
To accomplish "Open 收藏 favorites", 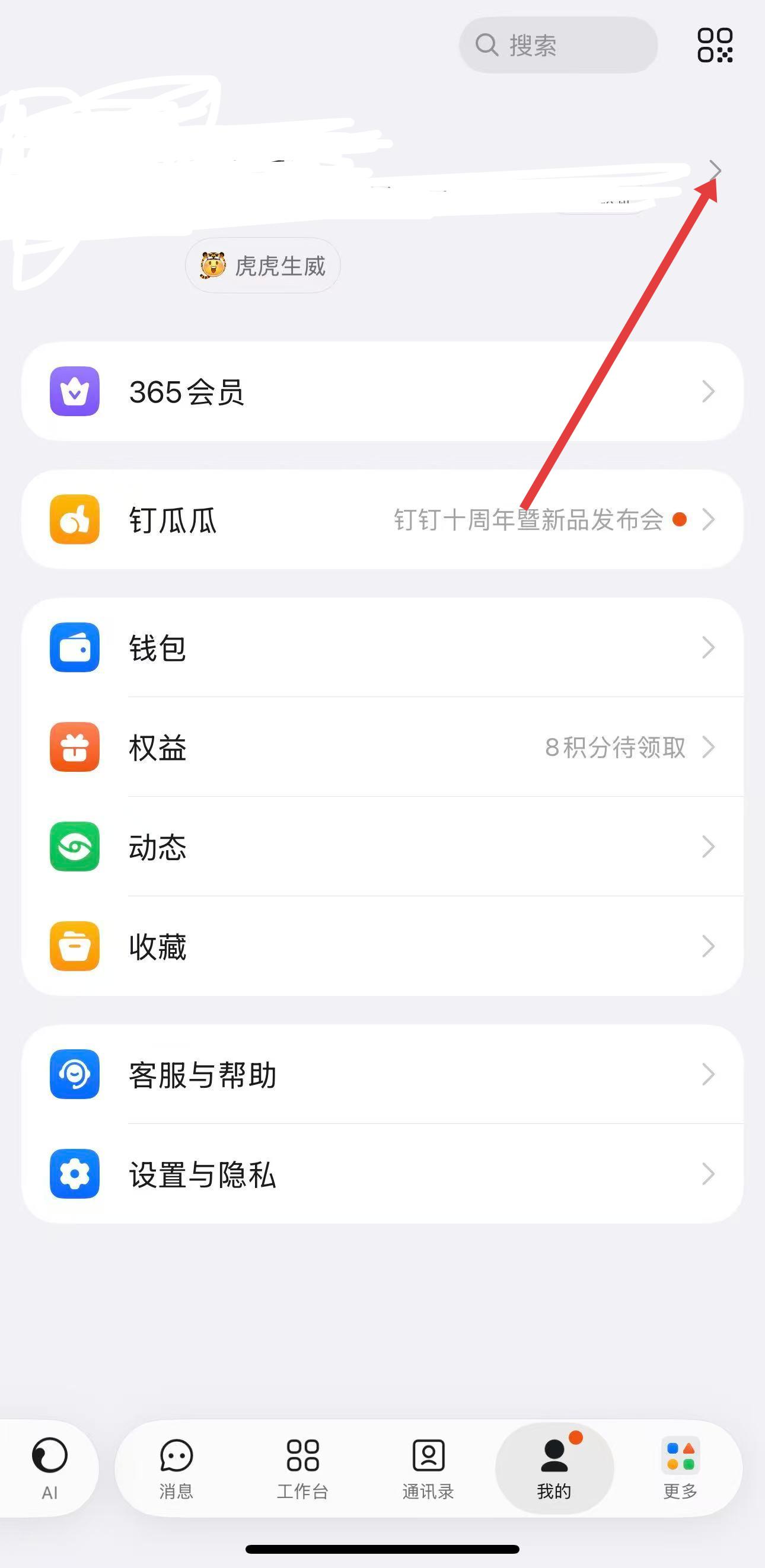I will tap(382, 947).
